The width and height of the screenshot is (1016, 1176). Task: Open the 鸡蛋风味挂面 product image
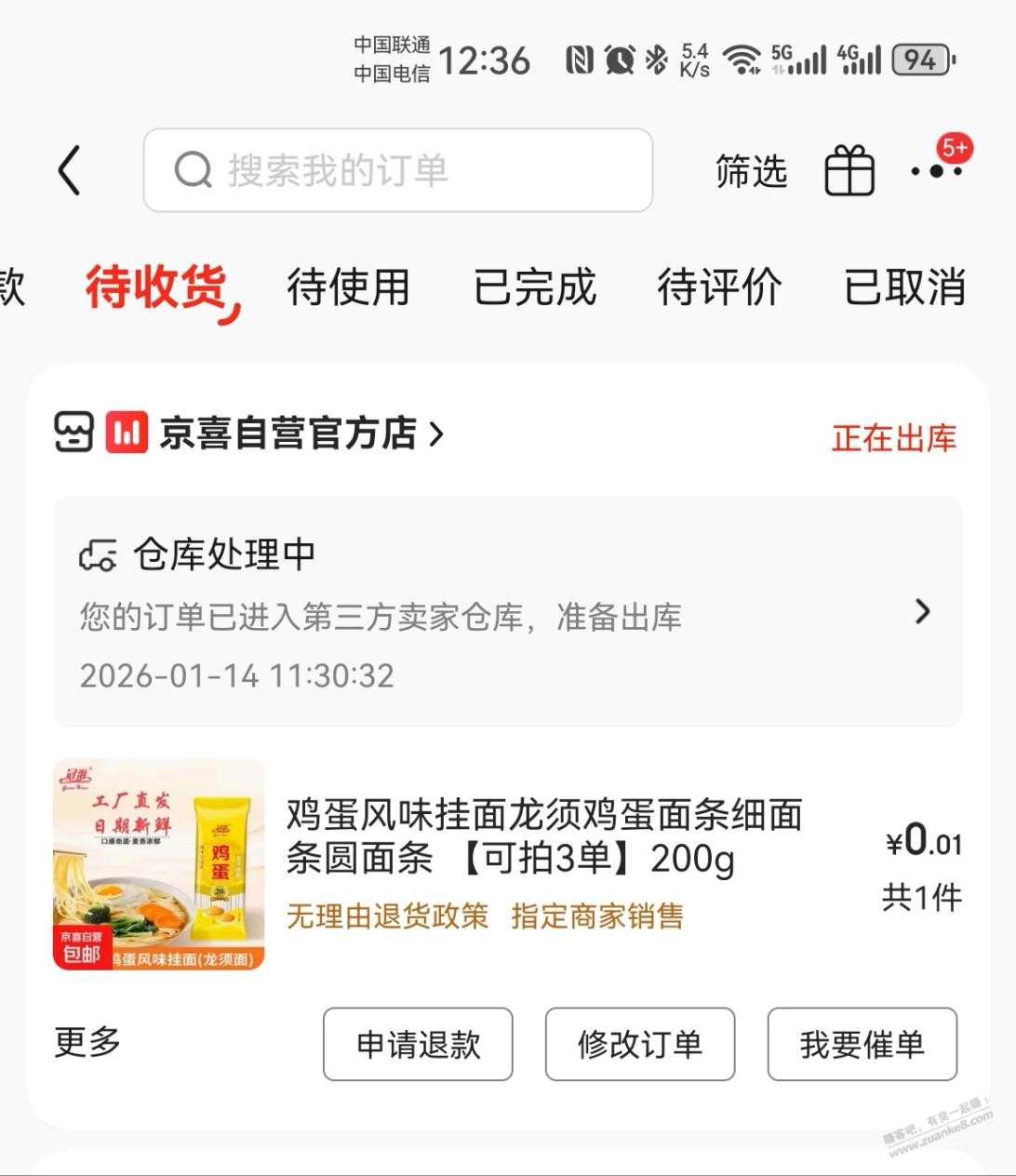point(159,864)
